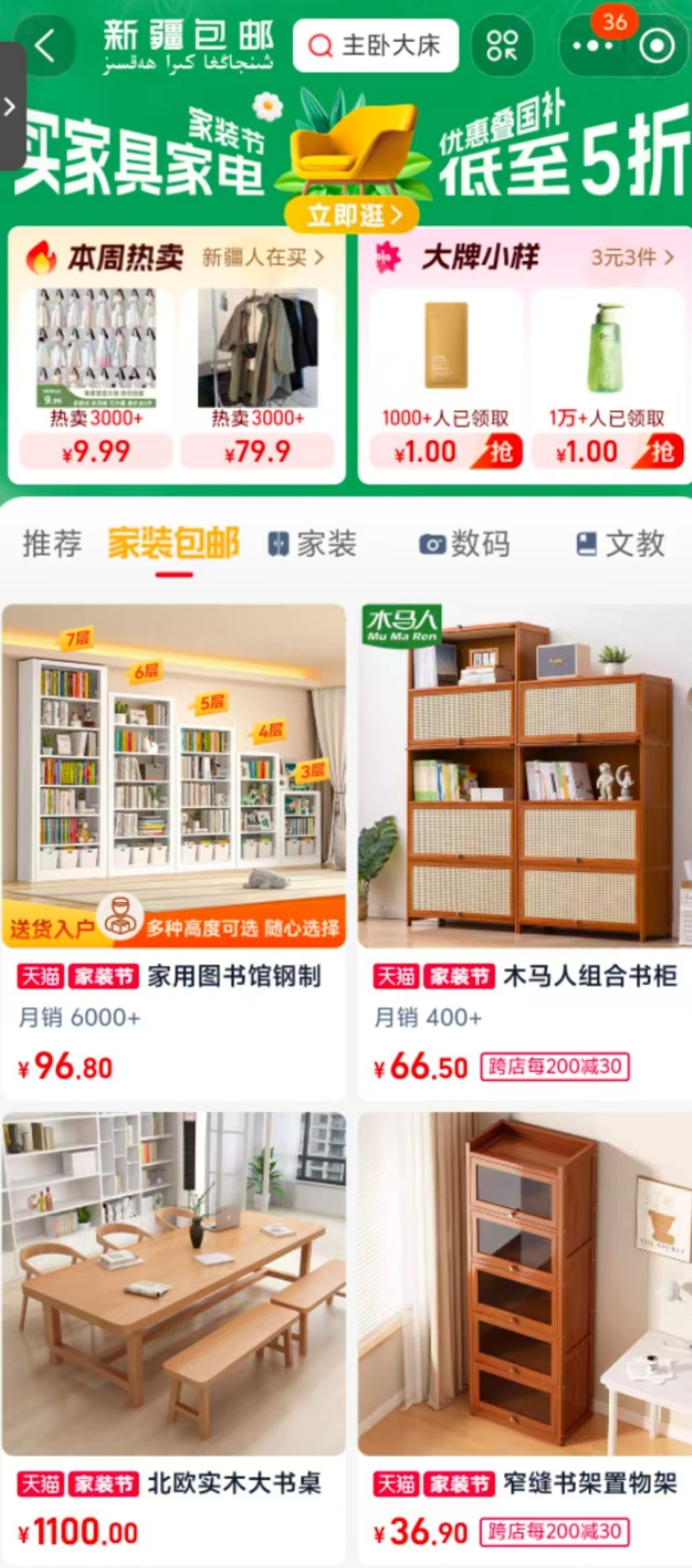Open the 新疆人在买 weekly hot sales link
The height and width of the screenshot is (1568, 692).
pos(263,258)
